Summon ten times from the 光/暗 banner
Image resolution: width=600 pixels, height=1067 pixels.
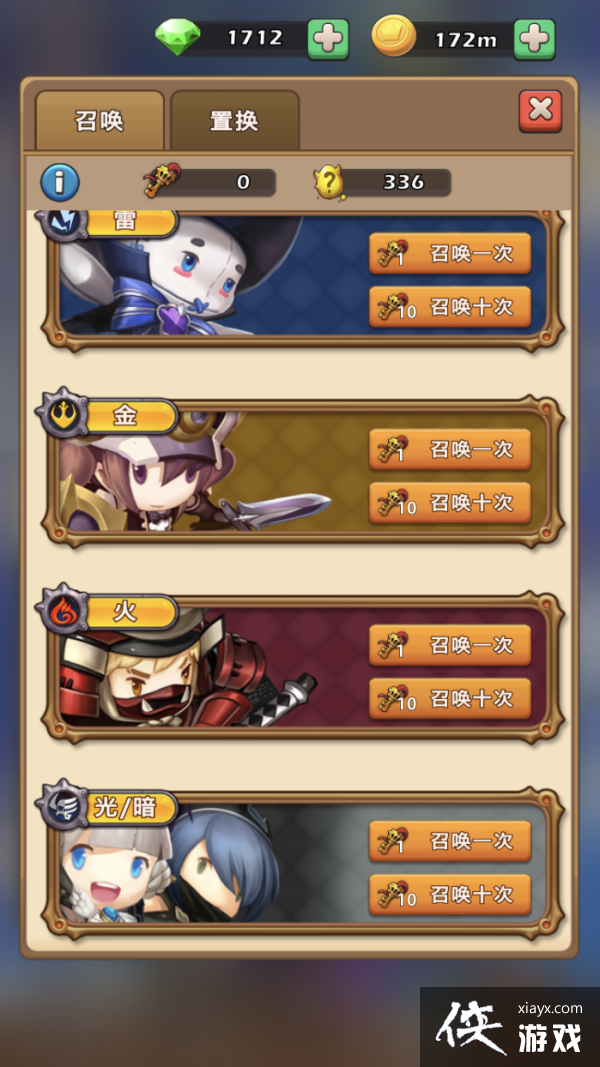click(x=450, y=894)
